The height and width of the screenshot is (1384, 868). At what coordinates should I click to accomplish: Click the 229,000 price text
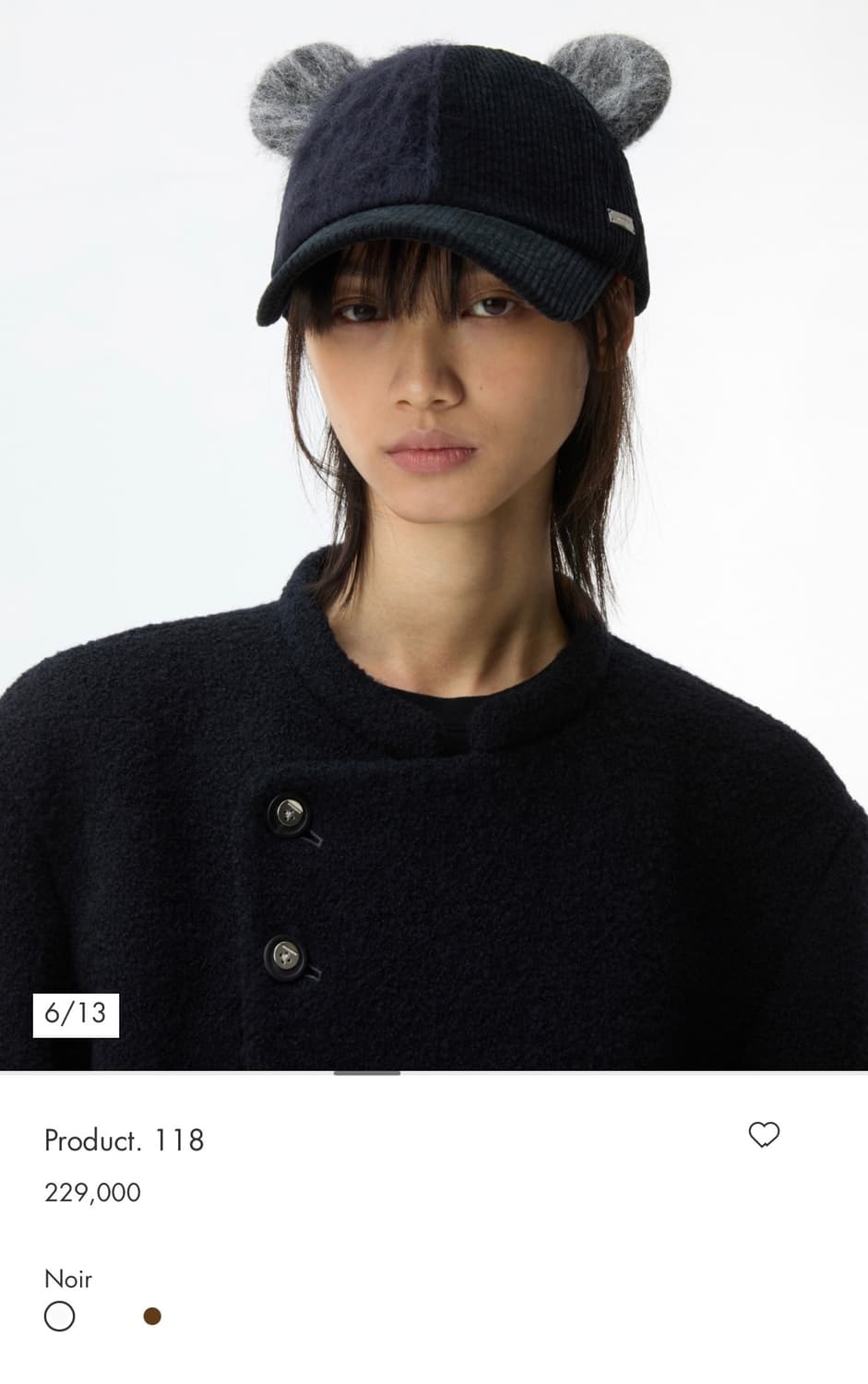91,1192
